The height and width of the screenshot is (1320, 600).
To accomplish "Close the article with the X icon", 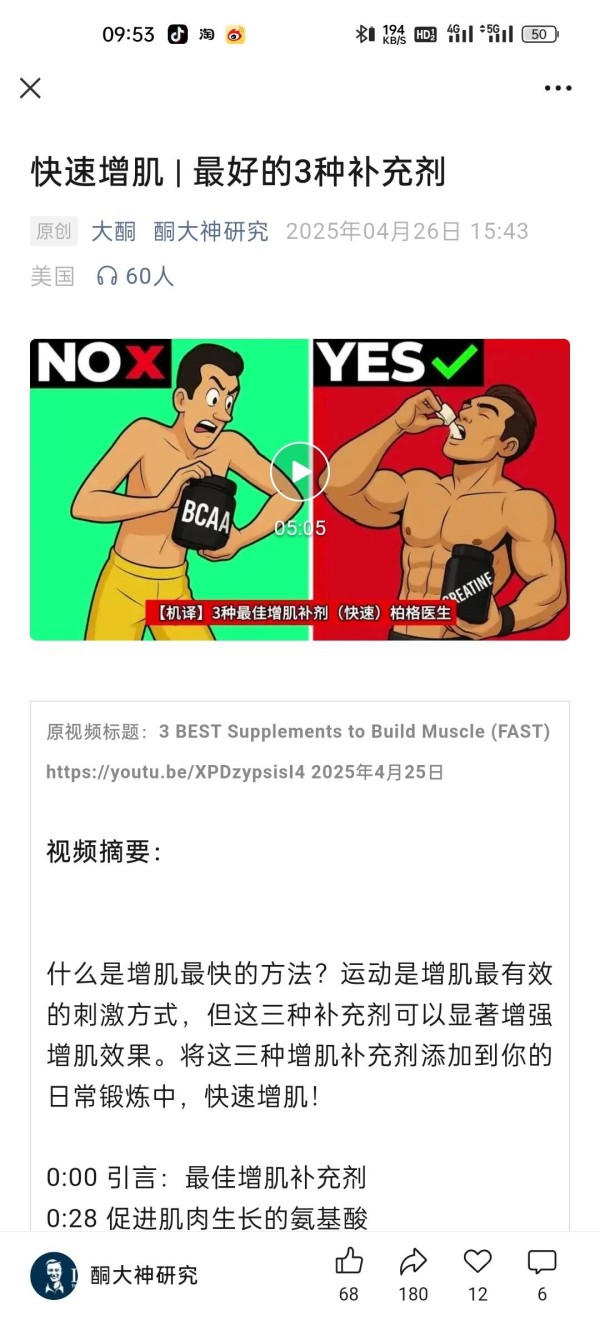I will (x=31, y=88).
